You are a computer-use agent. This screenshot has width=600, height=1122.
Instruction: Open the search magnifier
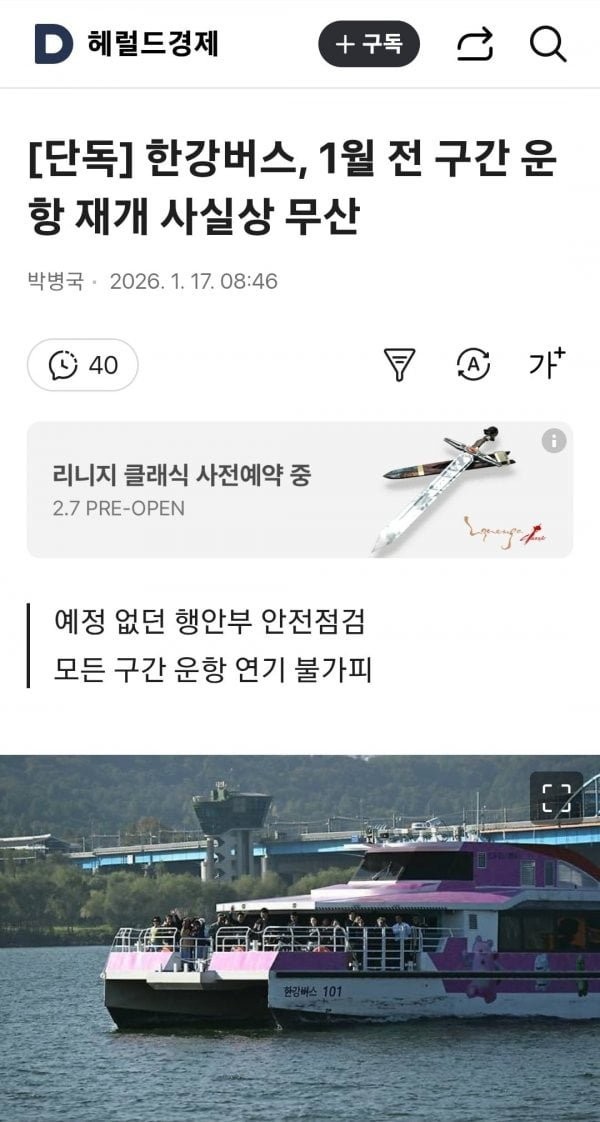click(x=547, y=44)
